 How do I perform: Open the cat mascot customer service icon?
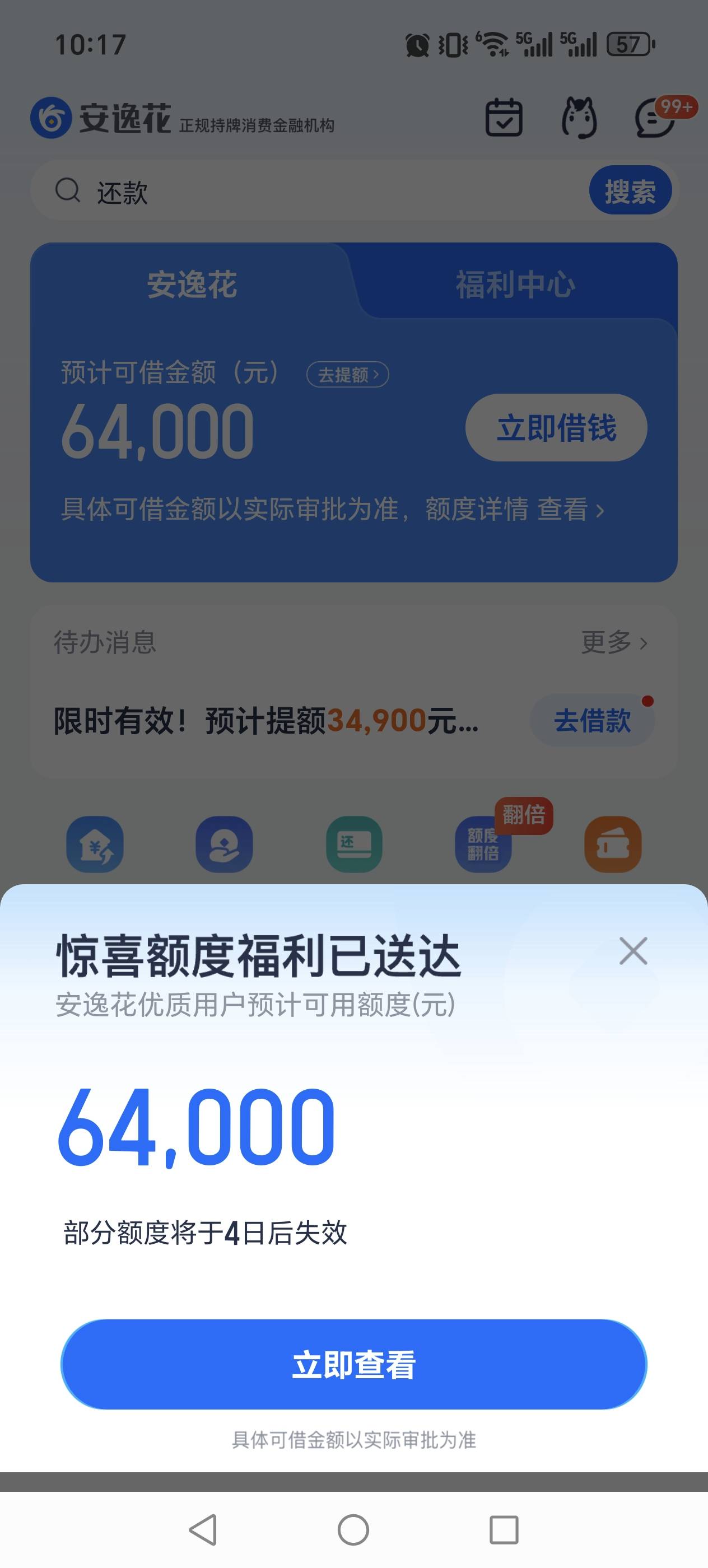(579, 117)
